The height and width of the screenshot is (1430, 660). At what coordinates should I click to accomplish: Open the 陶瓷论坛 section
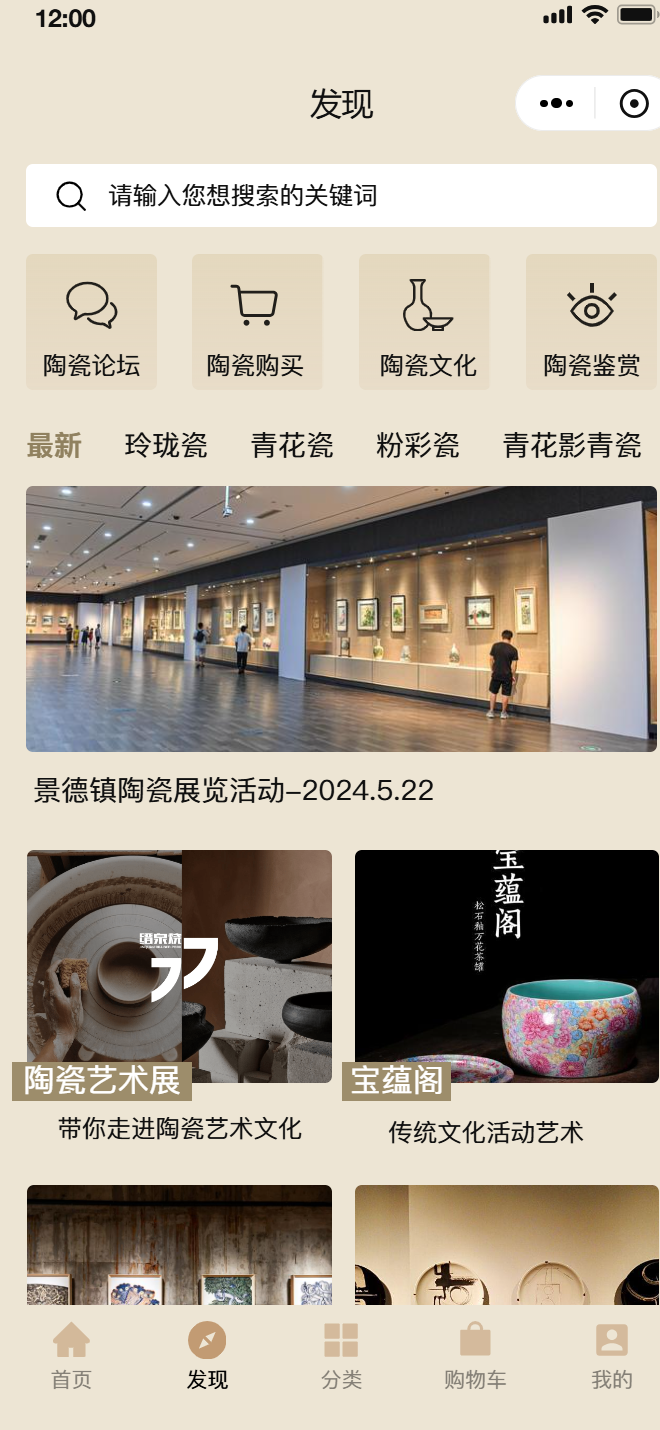pos(91,322)
